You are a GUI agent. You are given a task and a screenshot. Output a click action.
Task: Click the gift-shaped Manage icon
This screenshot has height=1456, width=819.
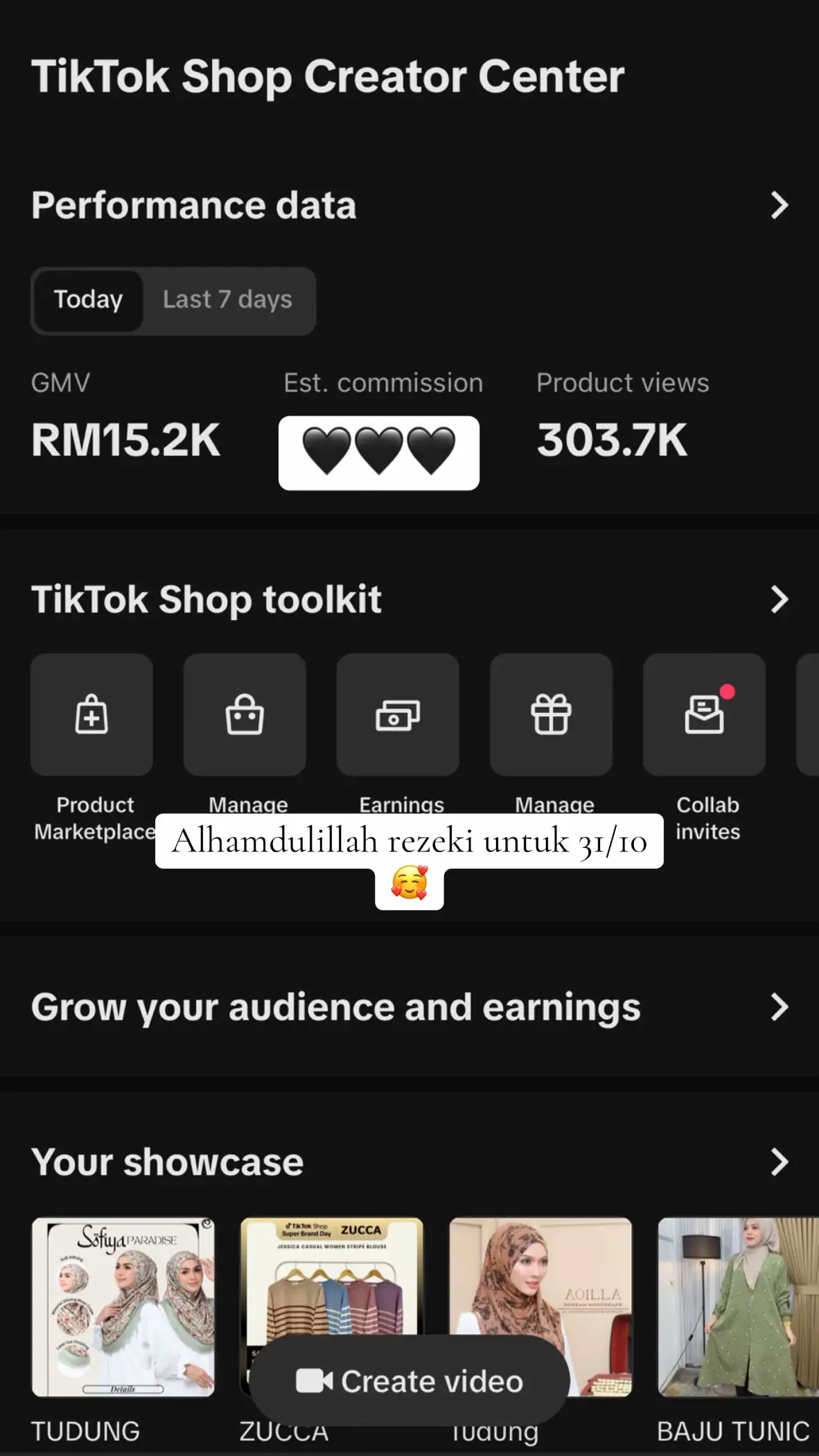pyautogui.click(x=551, y=714)
